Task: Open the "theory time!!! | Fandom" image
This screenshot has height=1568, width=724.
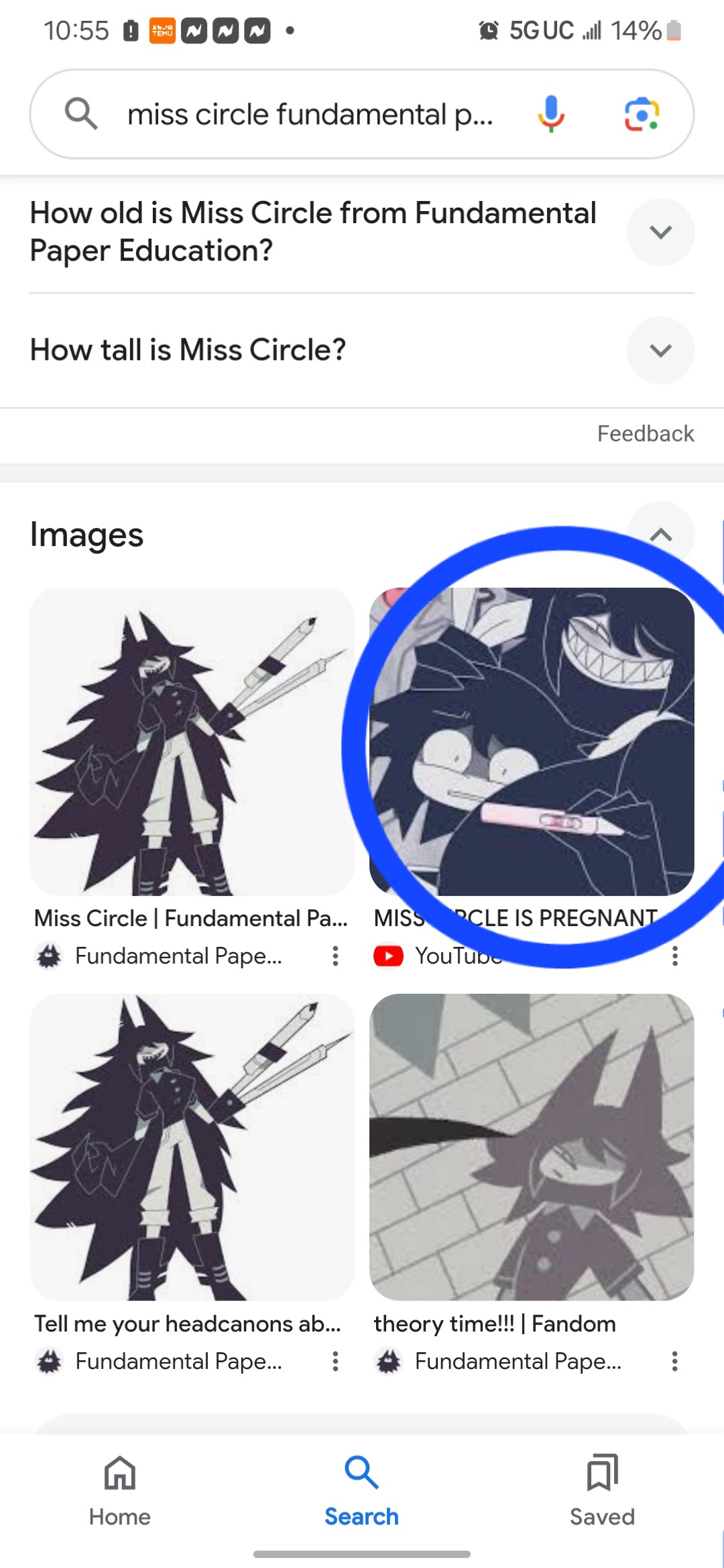Action: pos(531,1147)
